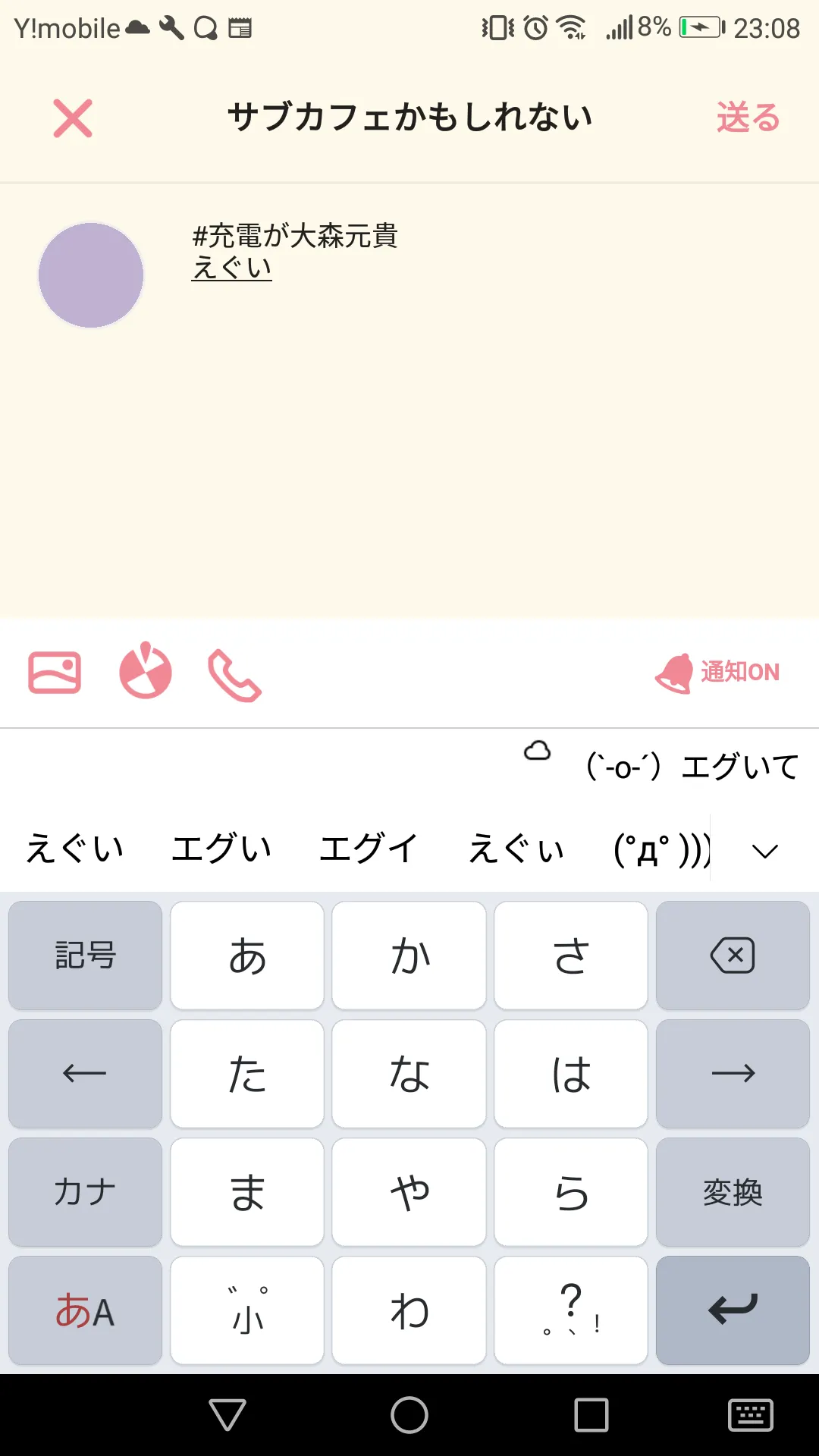Close the post composer with the X
819x1456 pixels.
click(73, 118)
